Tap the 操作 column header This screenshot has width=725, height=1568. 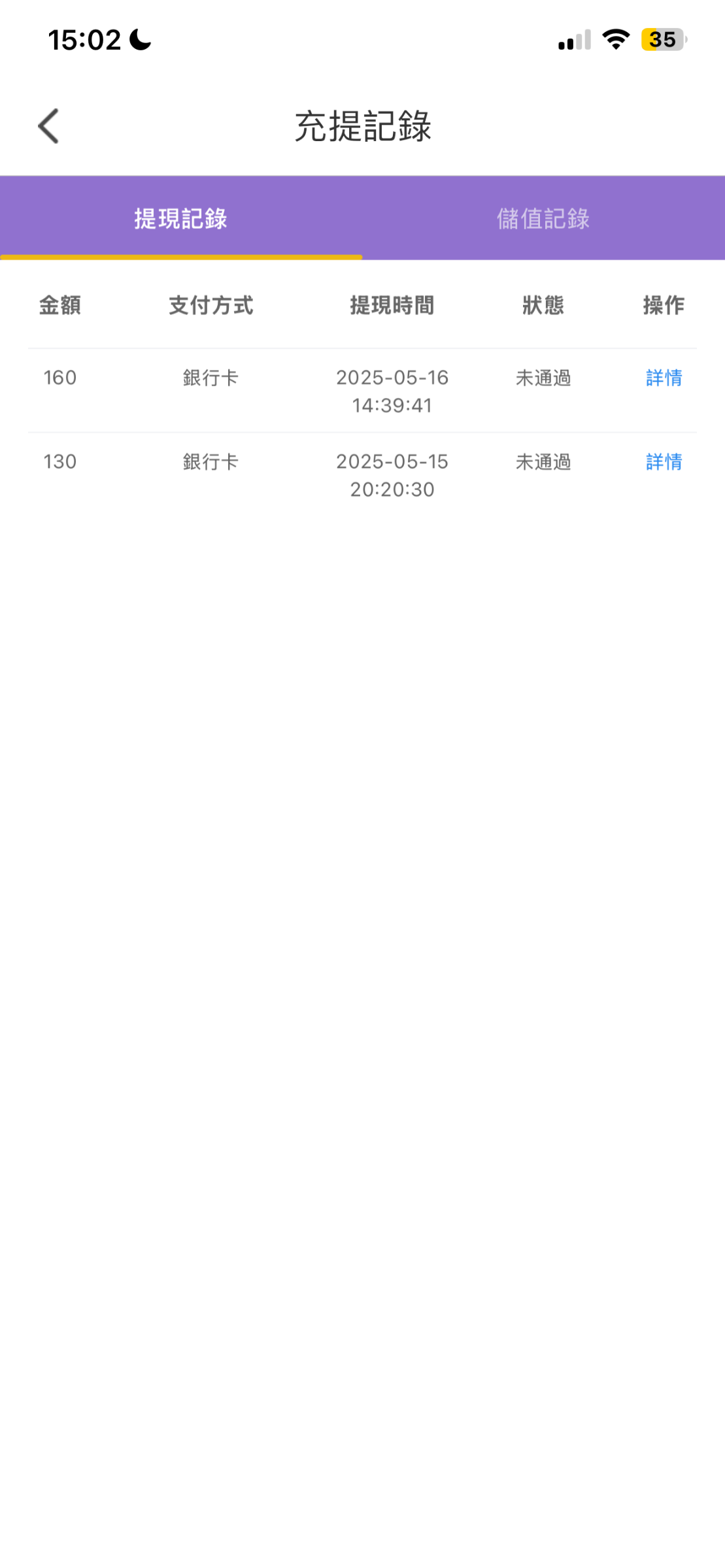point(663,305)
